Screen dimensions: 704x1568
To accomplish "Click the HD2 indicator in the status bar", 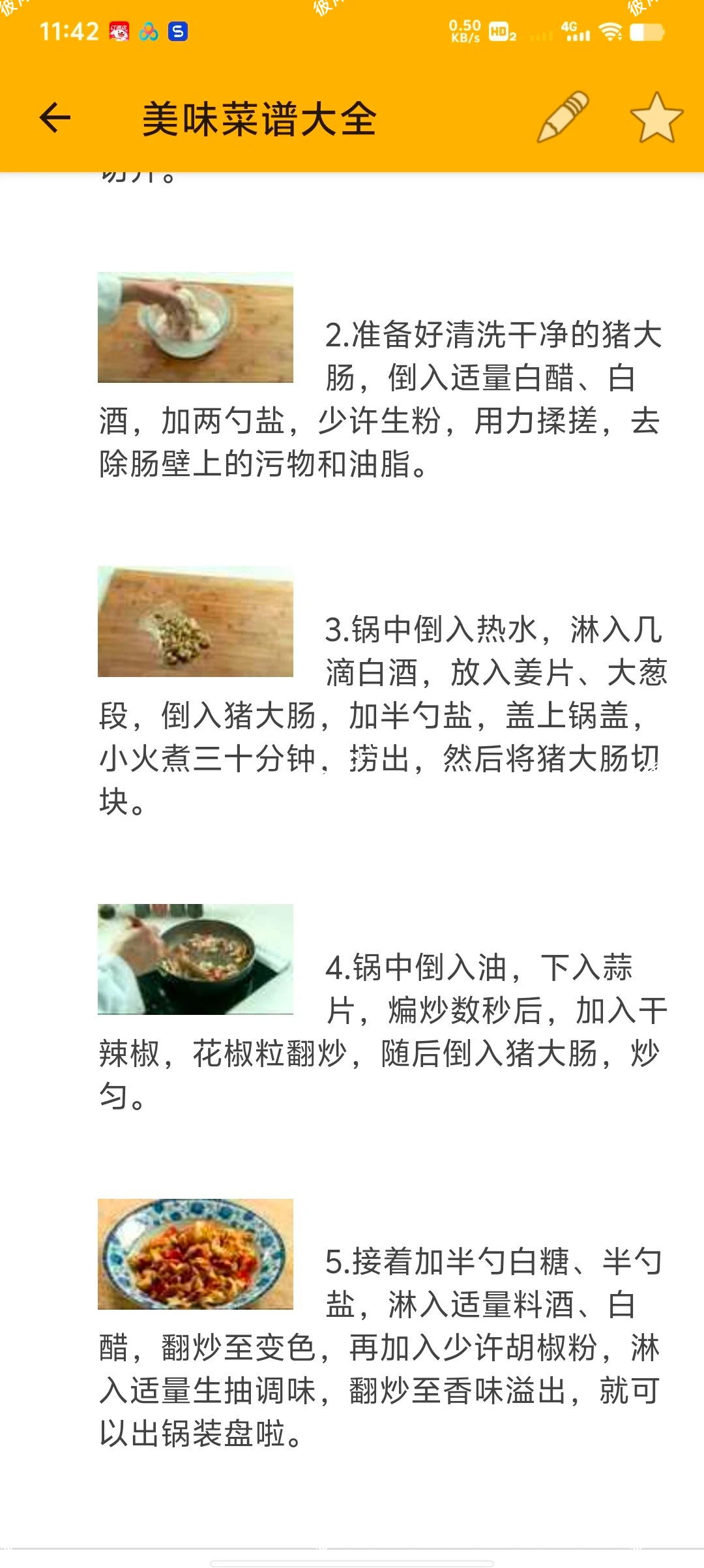I will tap(501, 30).
